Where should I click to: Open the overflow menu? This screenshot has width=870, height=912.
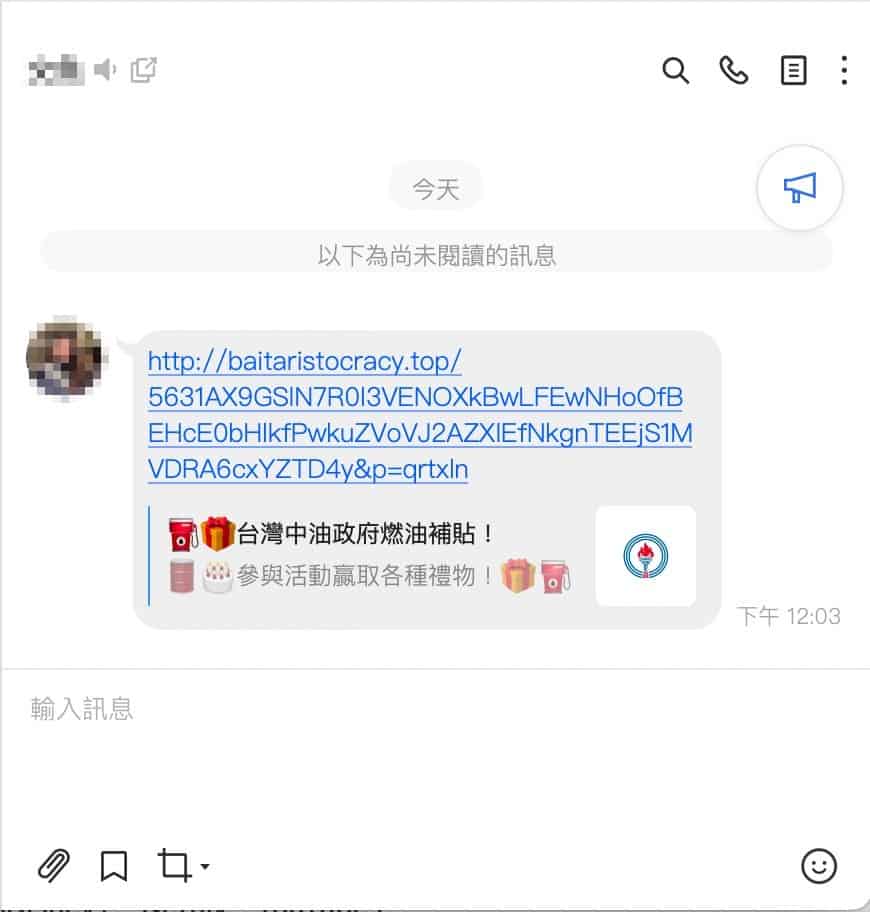844,71
